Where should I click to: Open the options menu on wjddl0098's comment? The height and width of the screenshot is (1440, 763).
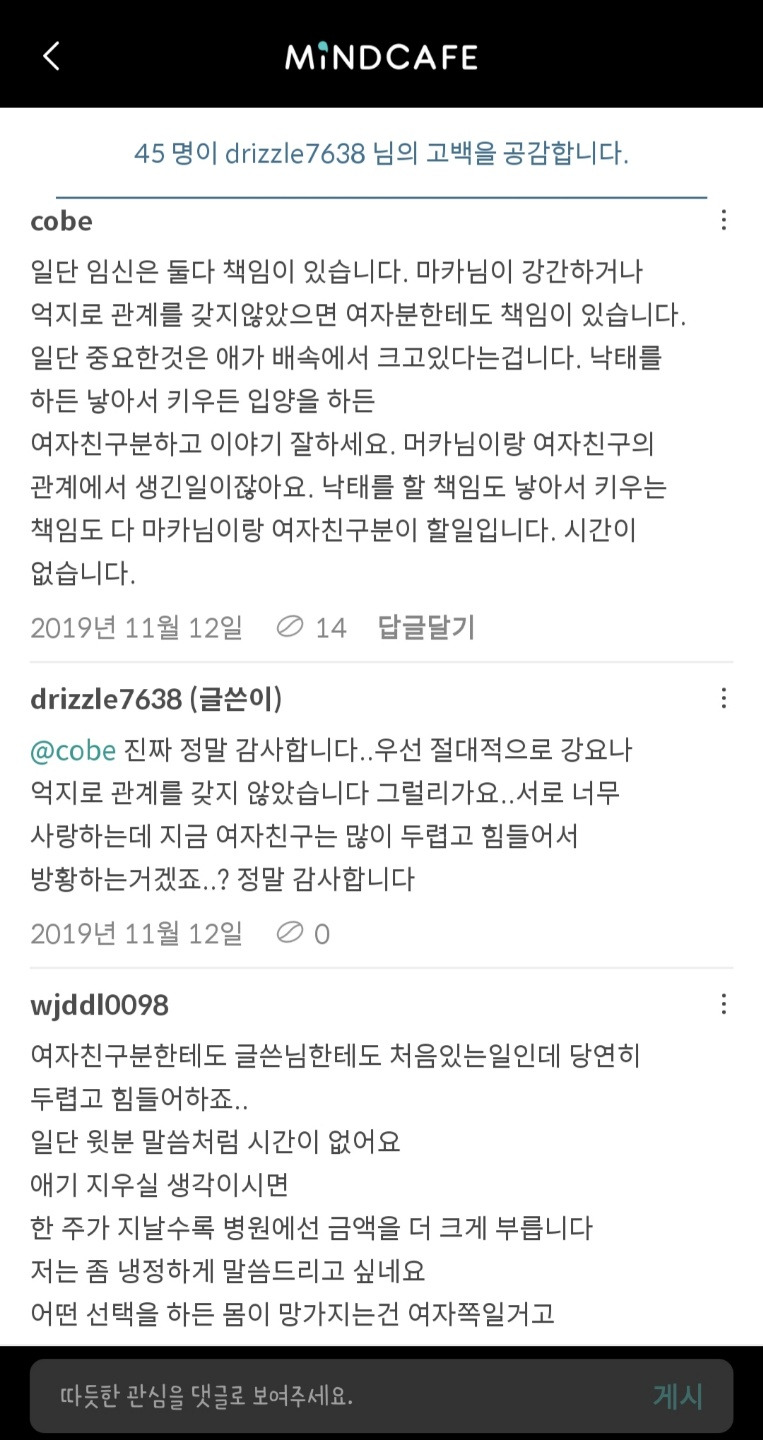point(723,1004)
